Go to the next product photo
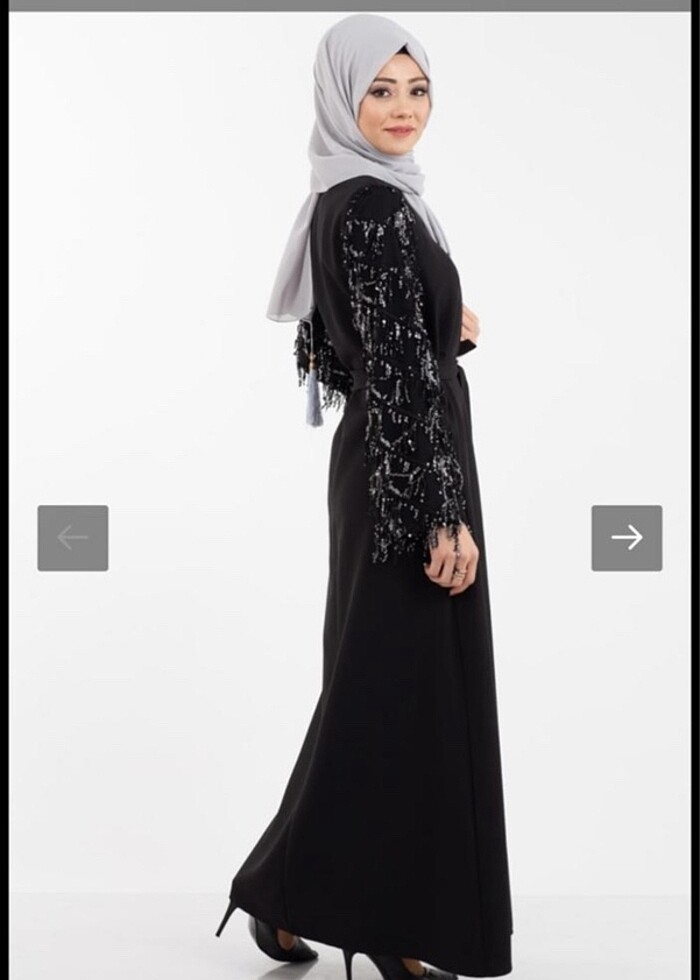Image resolution: width=700 pixels, height=980 pixels. 626,538
